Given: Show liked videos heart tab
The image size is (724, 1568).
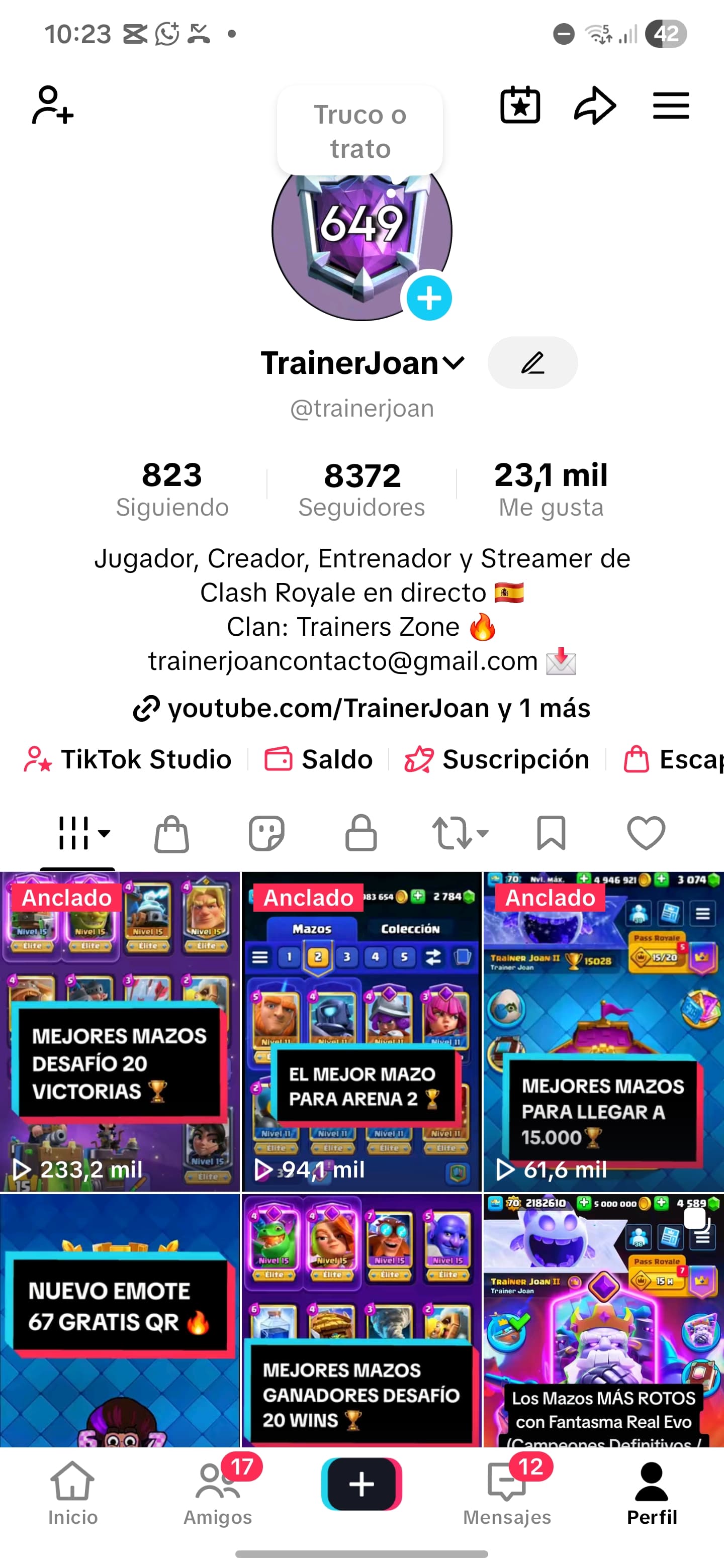Looking at the screenshot, I should coord(646,833).
